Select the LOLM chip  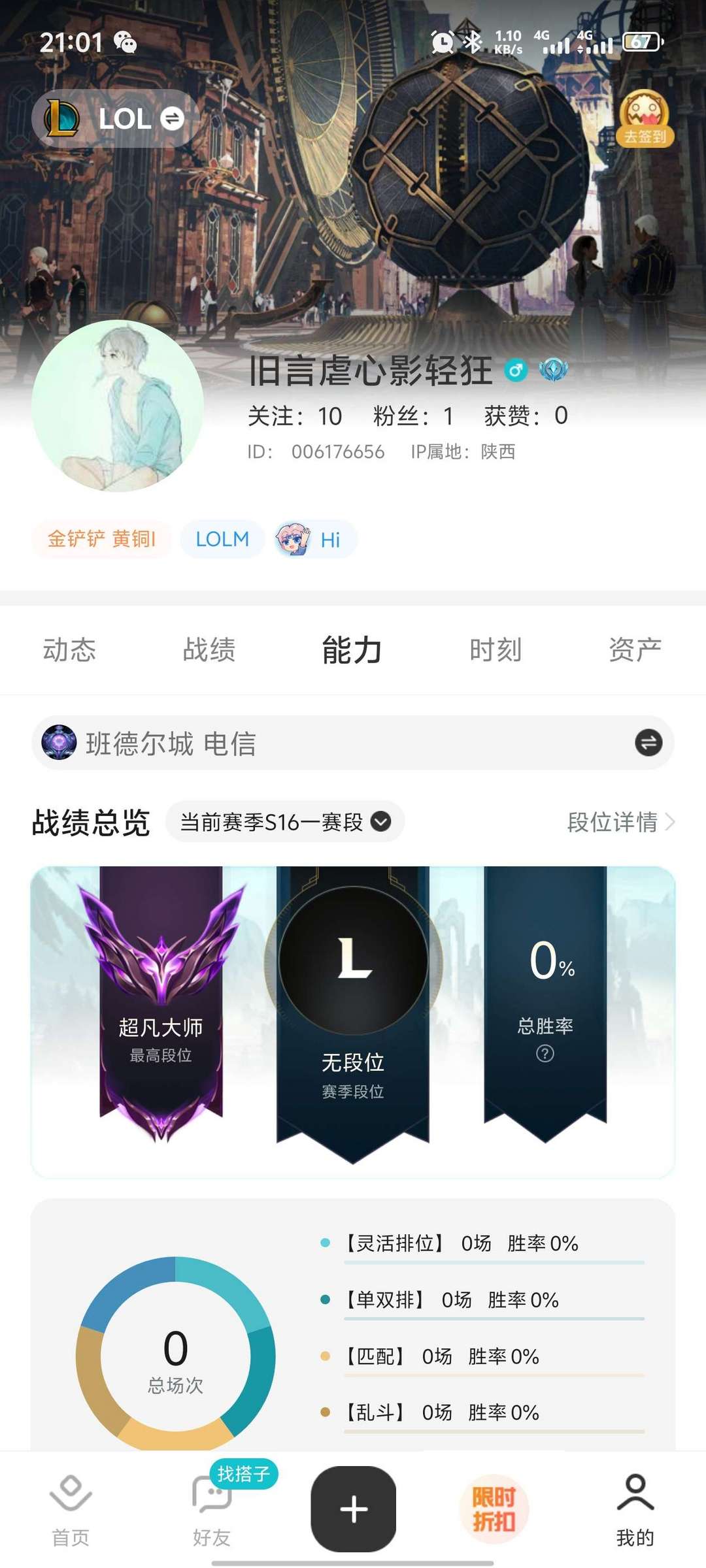click(222, 539)
